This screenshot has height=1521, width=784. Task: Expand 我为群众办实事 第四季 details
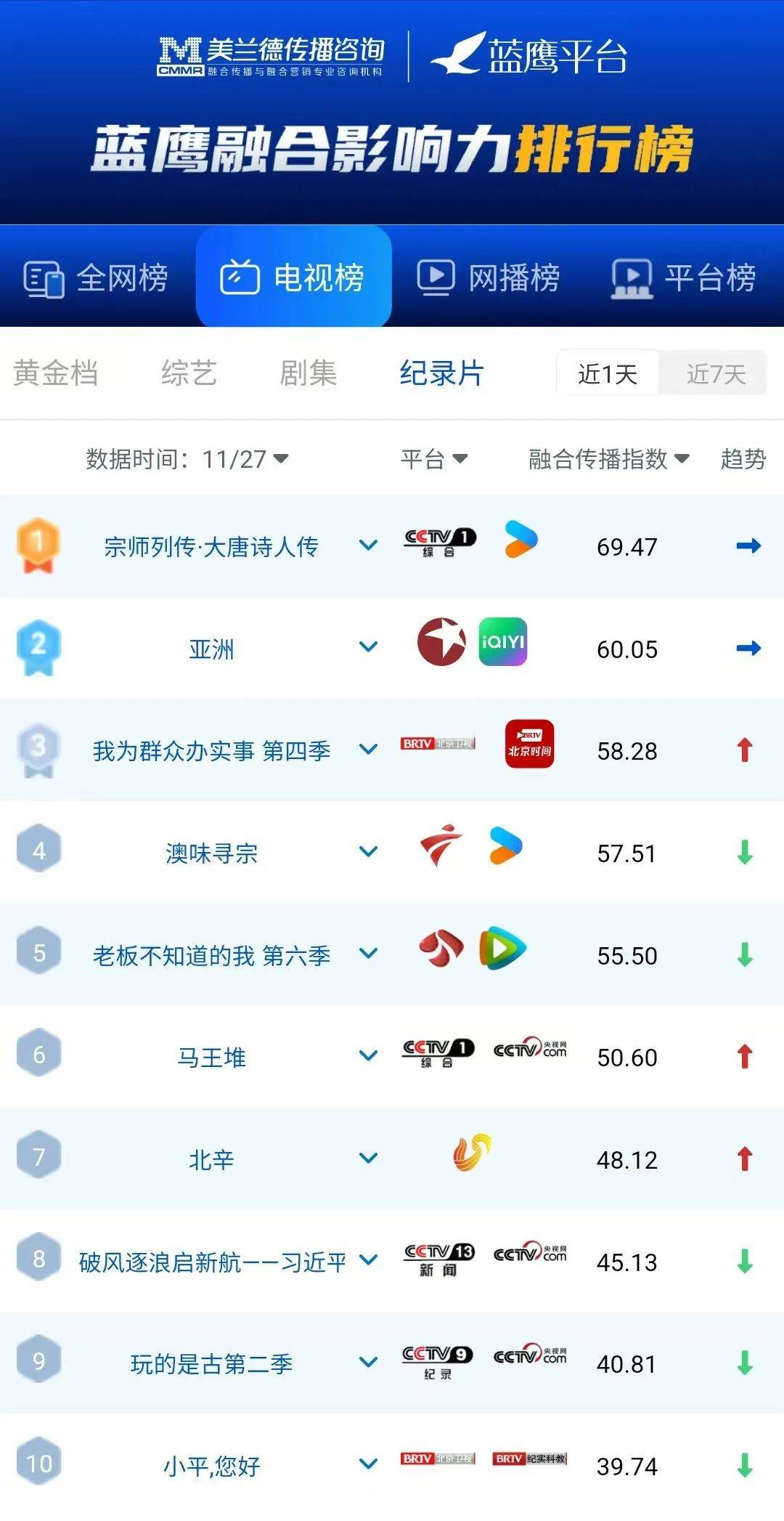[369, 749]
